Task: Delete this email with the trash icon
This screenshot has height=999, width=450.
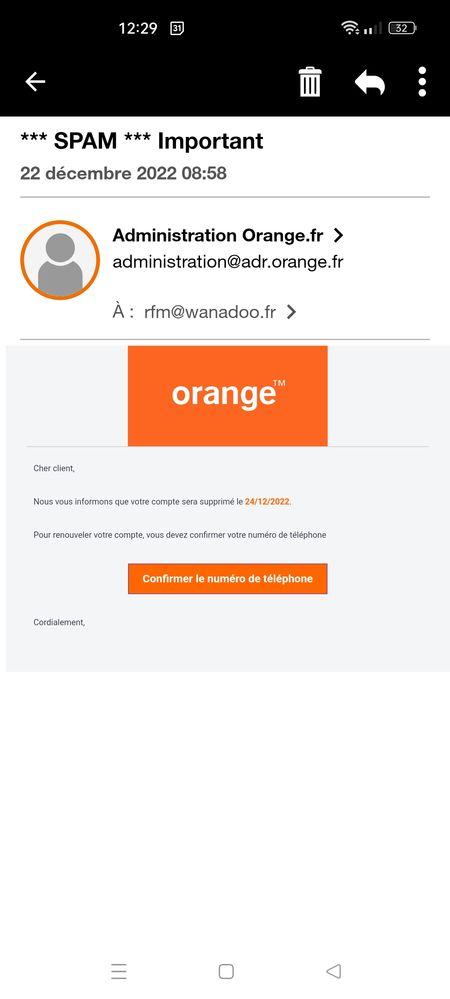Action: [310, 82]
